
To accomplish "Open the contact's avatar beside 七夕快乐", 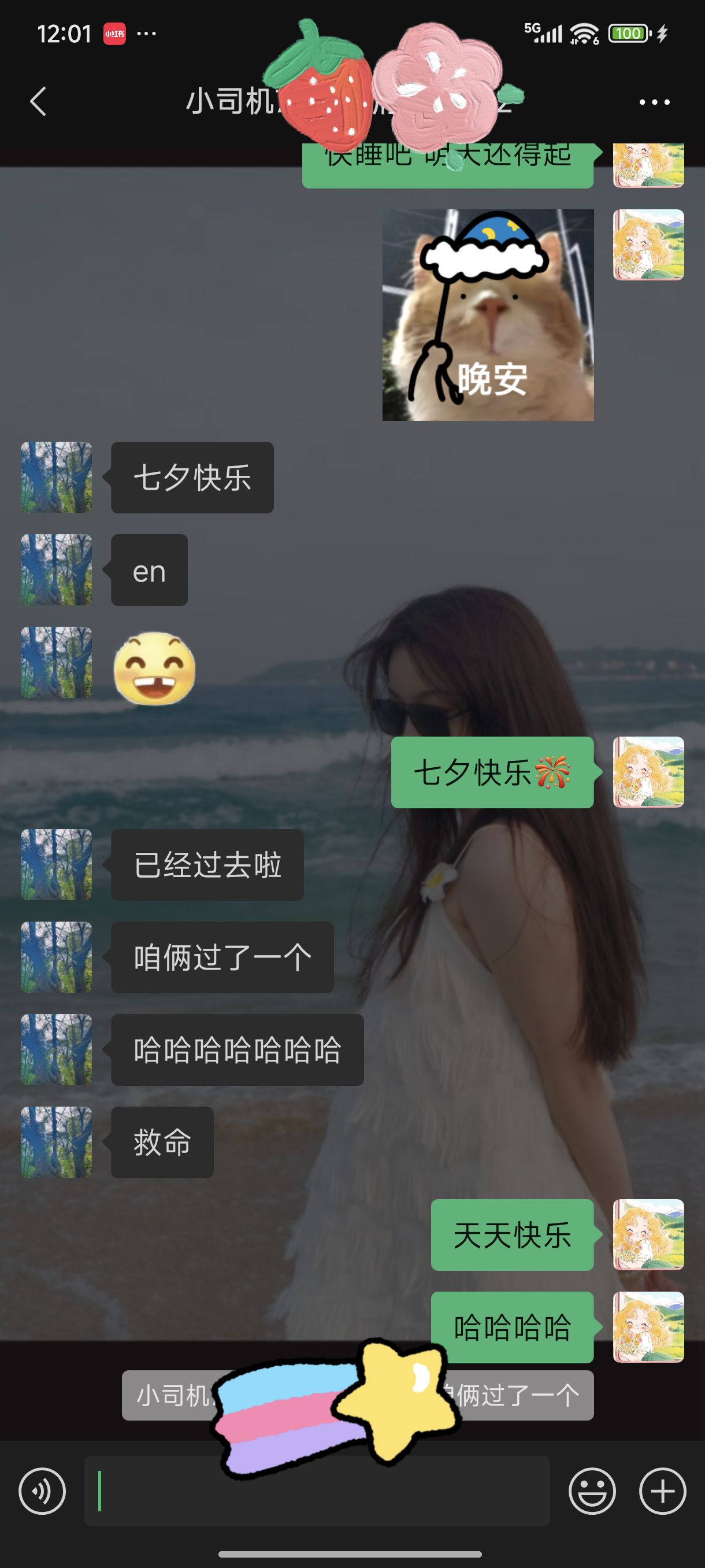I will point(57,477).
